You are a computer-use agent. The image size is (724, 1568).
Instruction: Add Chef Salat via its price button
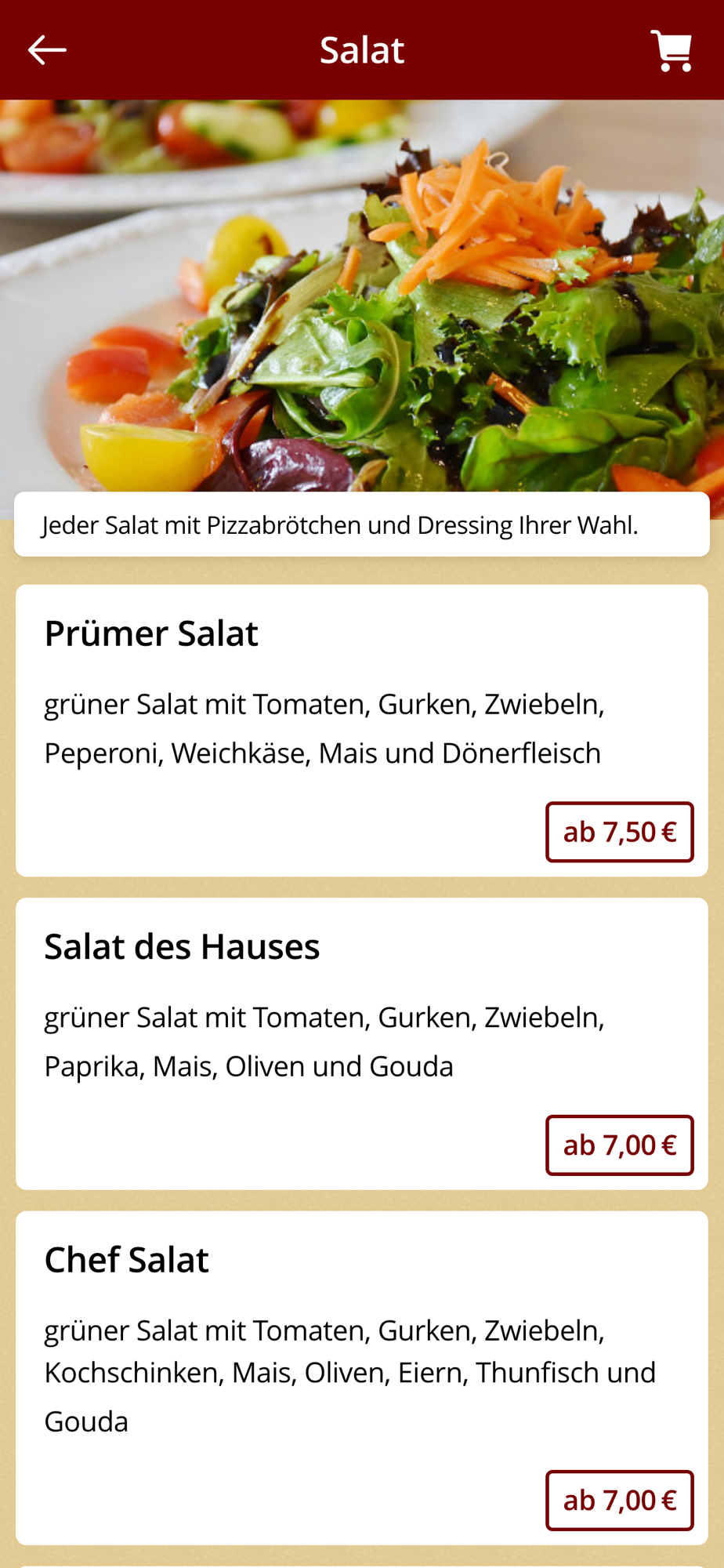tap(619, 1501)
